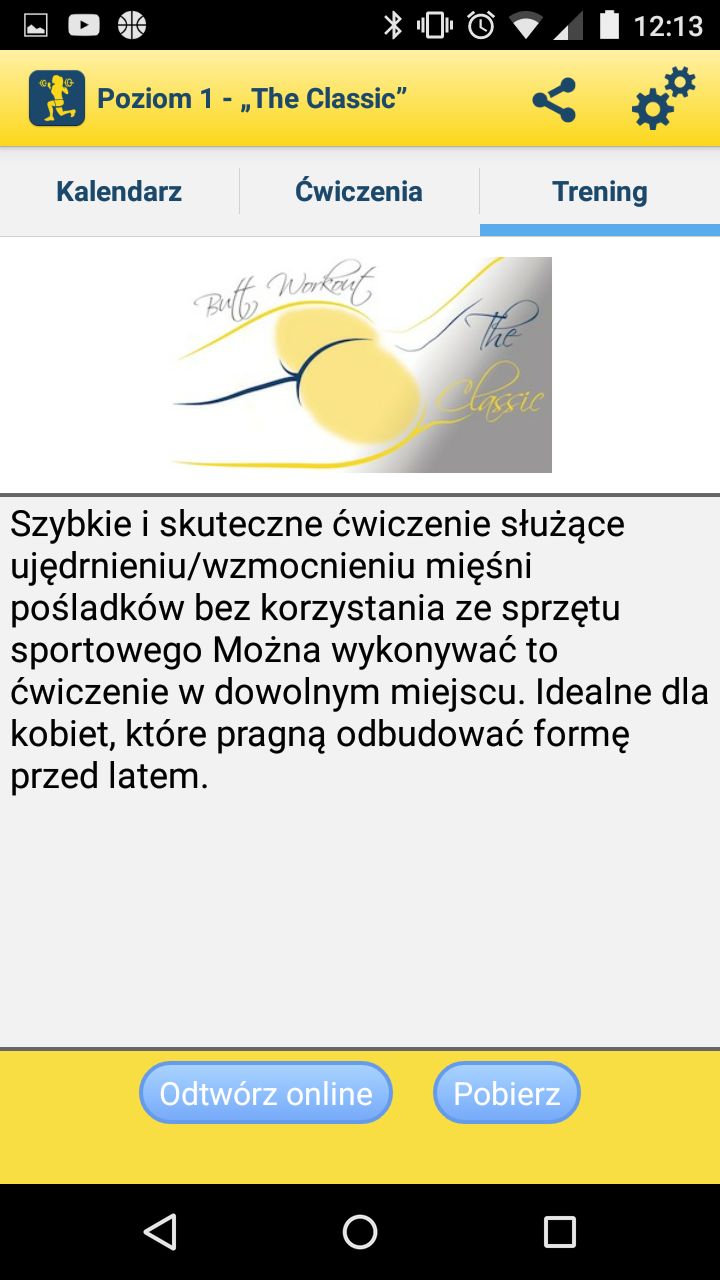Switch to the Kalendarz tab

click(x=119, y=191)
